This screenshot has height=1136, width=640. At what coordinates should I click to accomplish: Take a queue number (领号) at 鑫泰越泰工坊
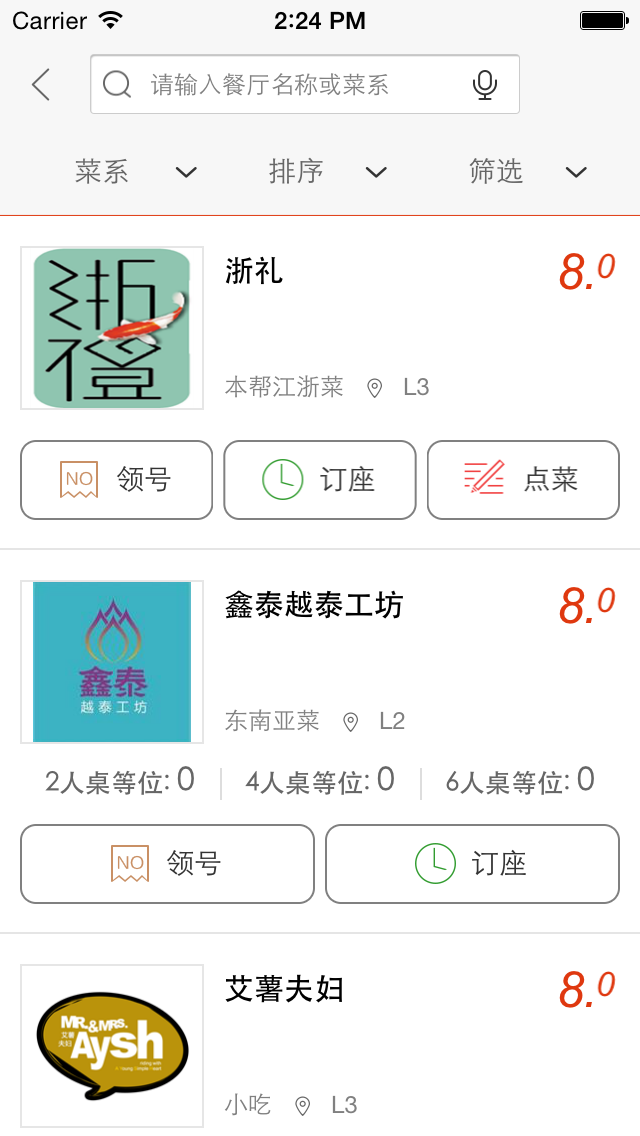click(167, 864)
